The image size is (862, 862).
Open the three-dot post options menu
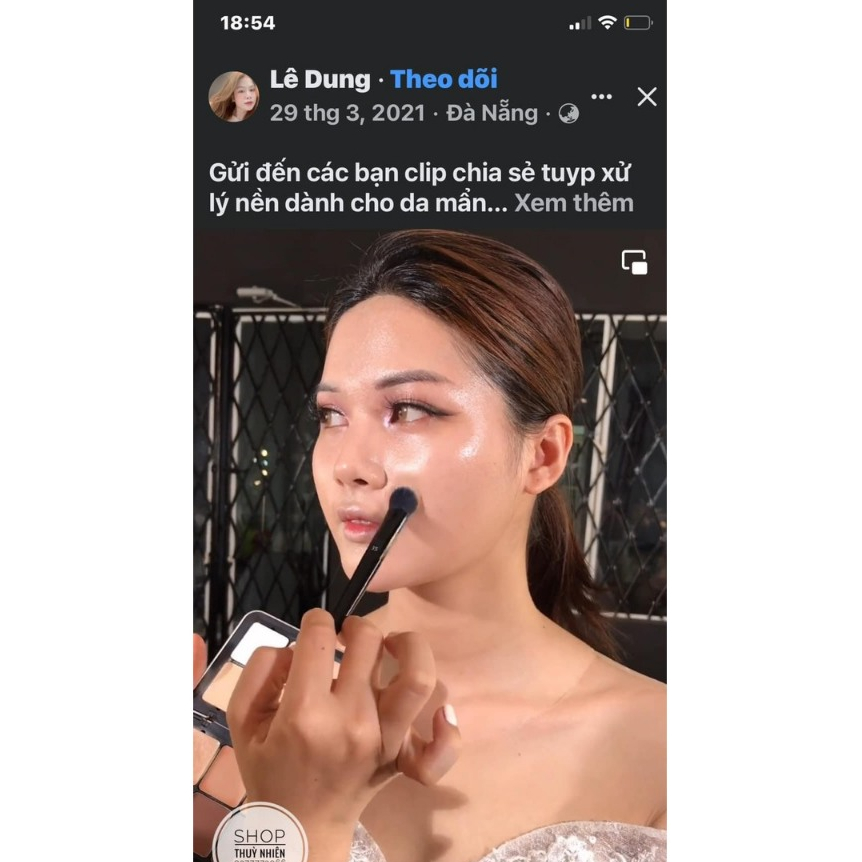[x=601, y=96]
